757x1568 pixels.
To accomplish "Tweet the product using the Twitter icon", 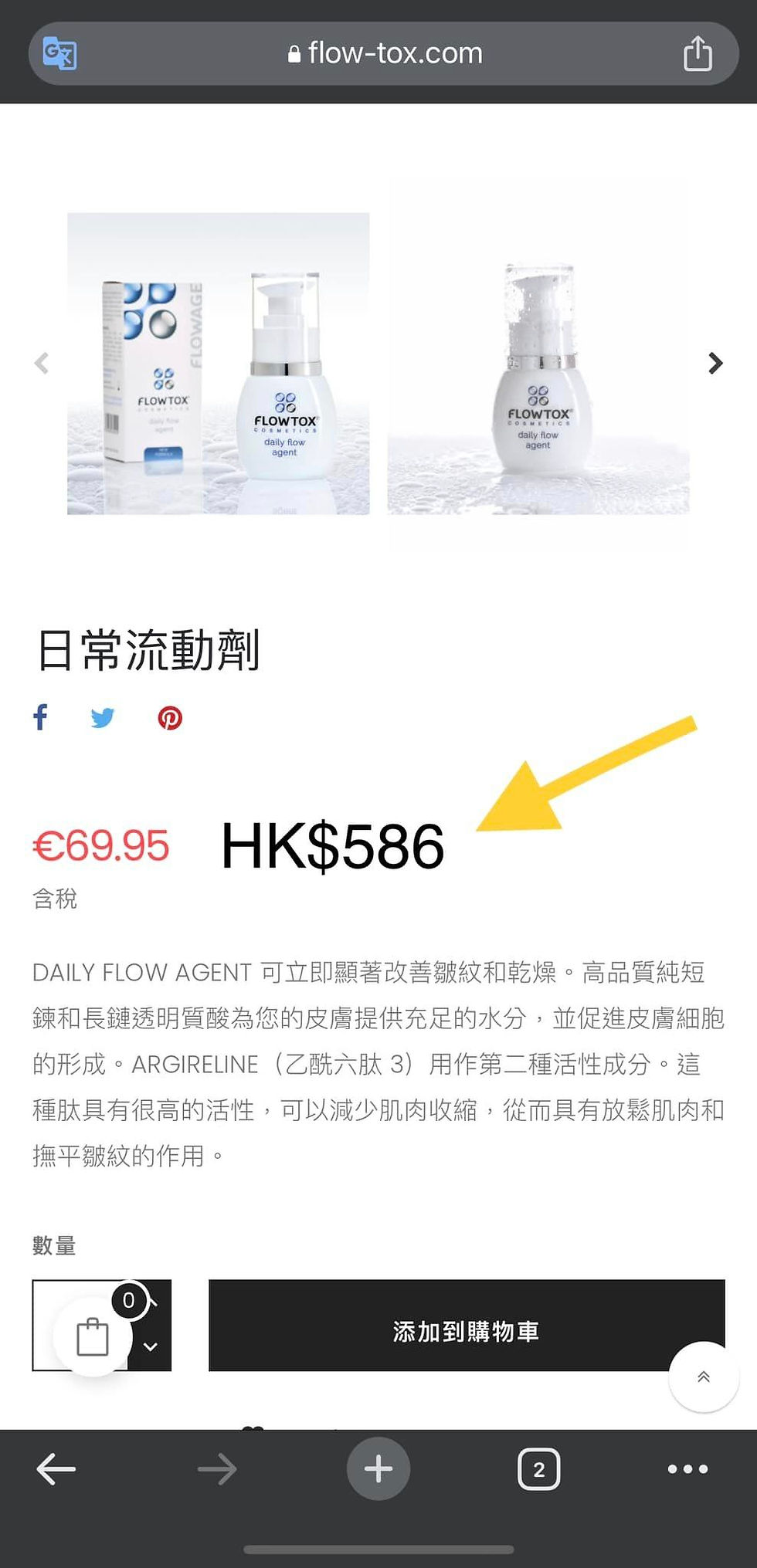I will pos(103,718).
